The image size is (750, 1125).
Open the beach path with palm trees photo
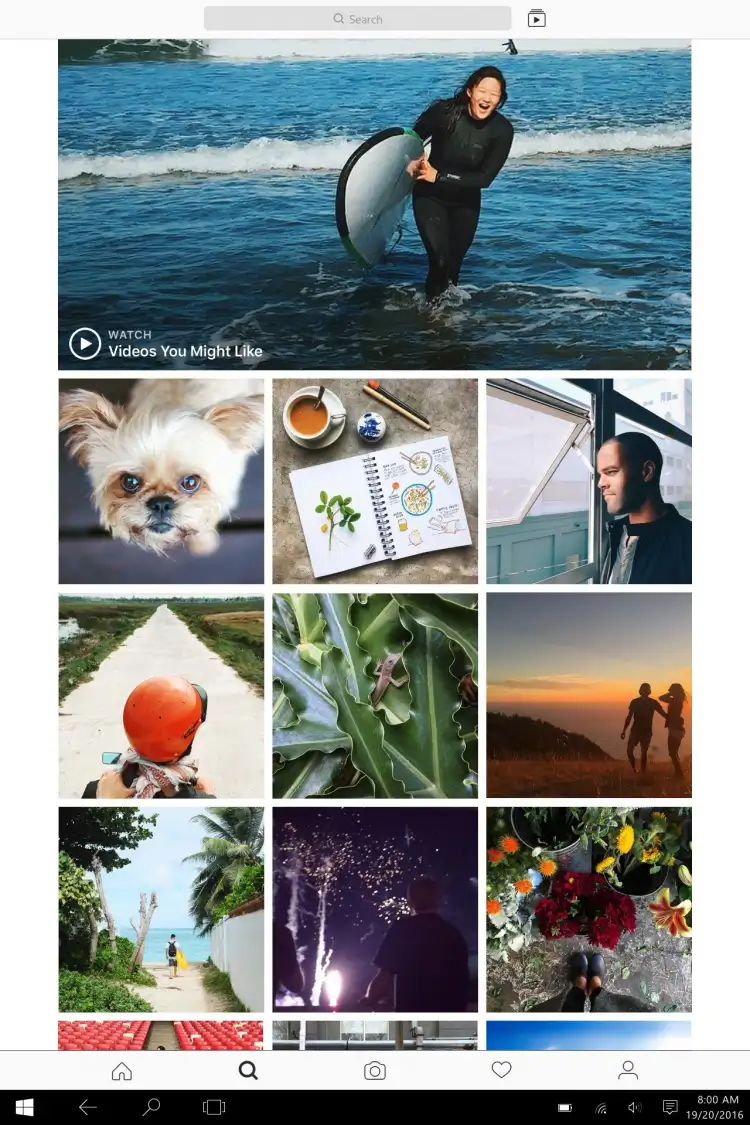161,910
